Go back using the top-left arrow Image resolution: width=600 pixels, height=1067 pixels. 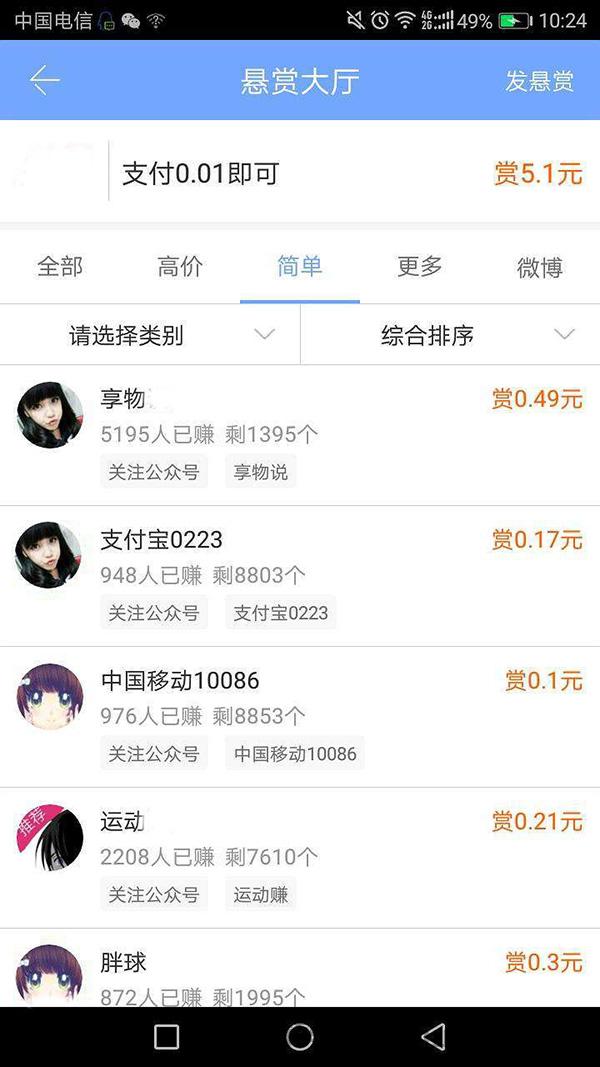click(45, 80)
